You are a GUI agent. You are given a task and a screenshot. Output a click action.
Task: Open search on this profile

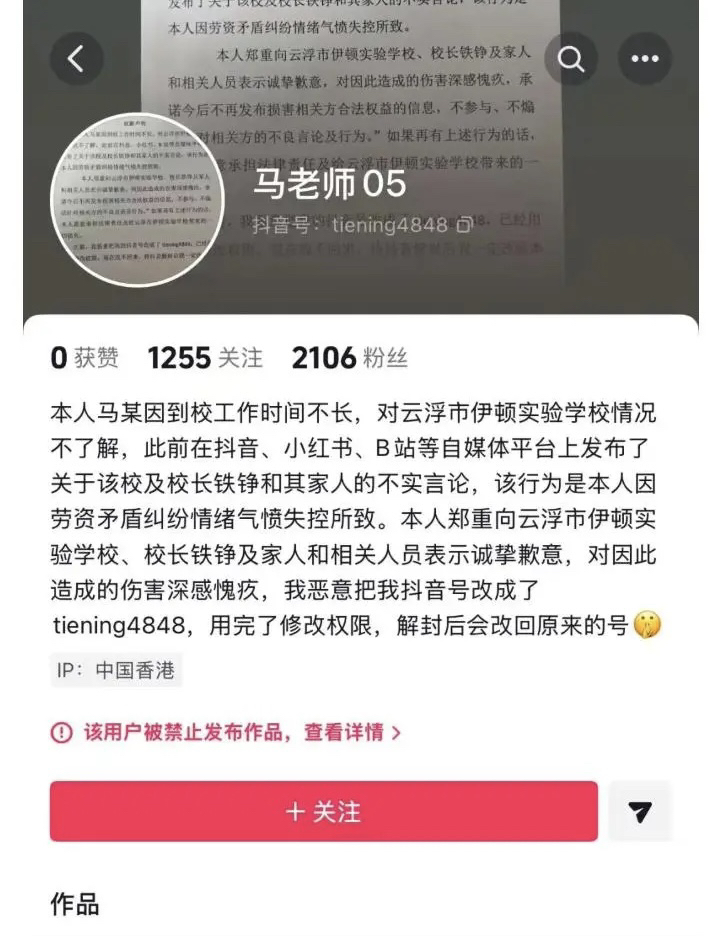coord(571,59)
